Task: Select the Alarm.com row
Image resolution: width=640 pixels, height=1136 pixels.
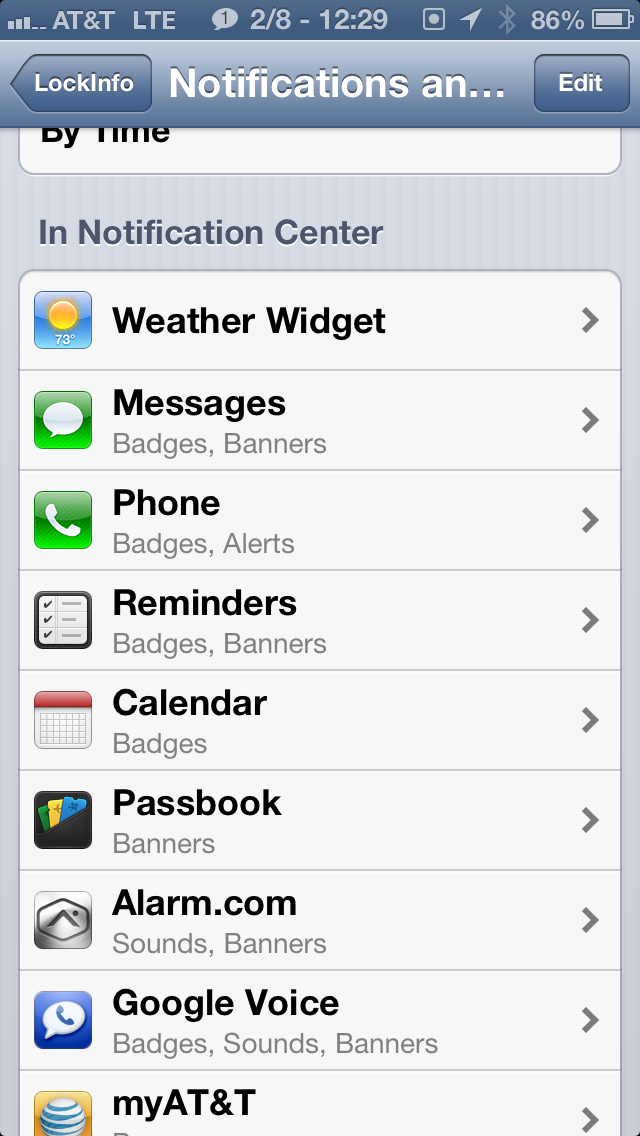Action: tap(320, 920)
